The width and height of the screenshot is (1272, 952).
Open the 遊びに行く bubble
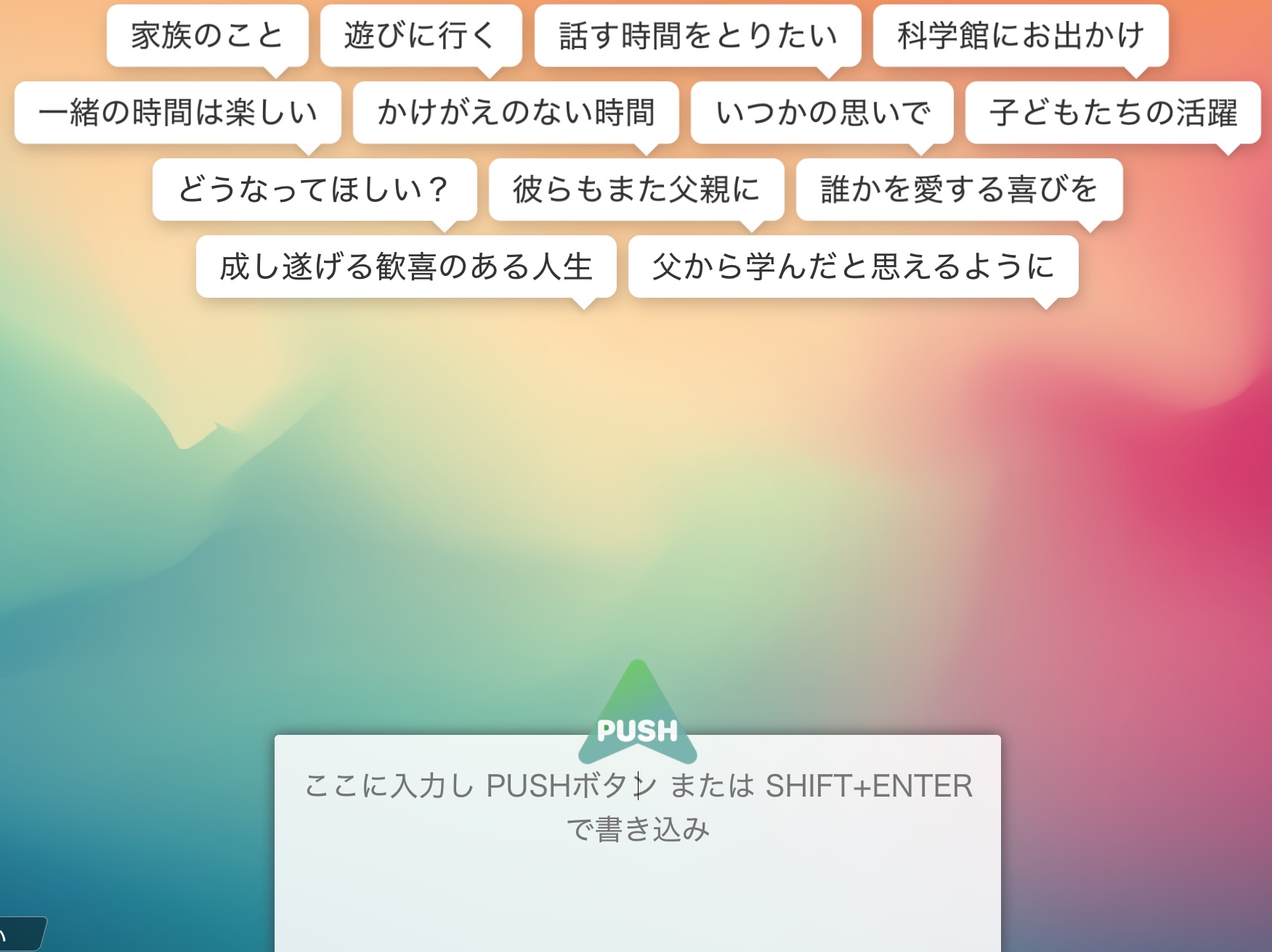421,36
